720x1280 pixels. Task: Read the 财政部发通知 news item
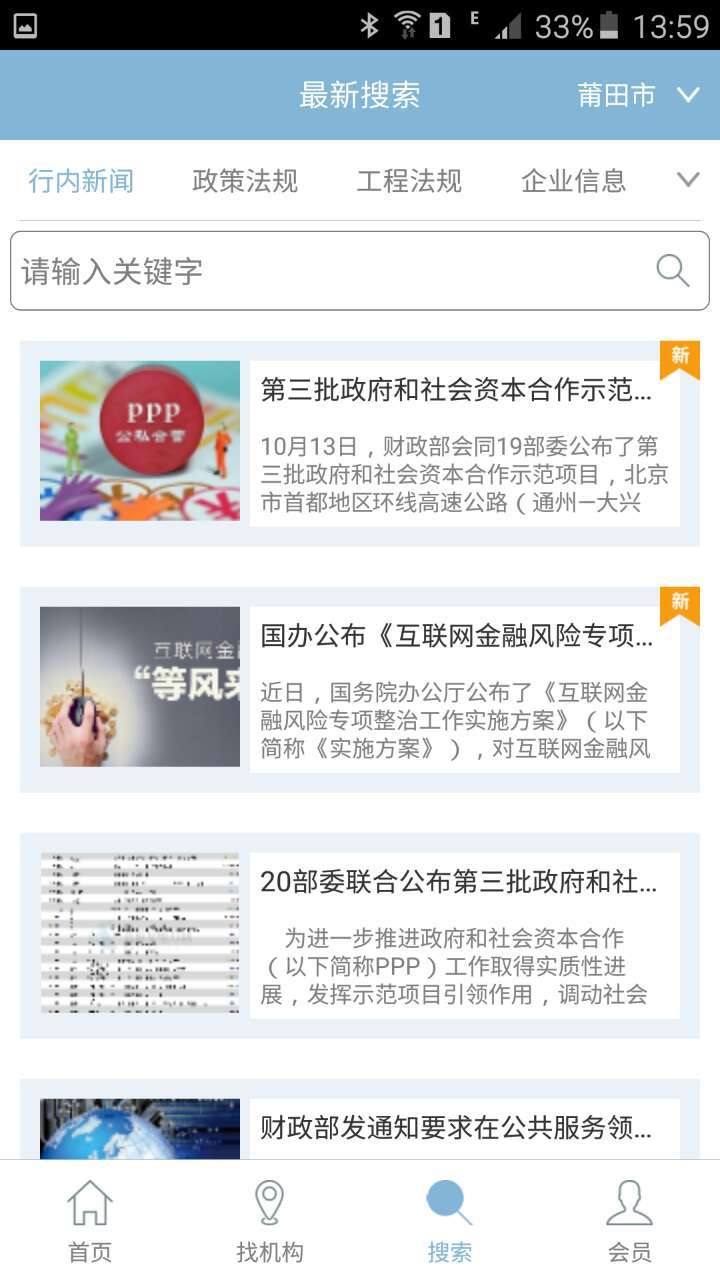pos(455,1128)
